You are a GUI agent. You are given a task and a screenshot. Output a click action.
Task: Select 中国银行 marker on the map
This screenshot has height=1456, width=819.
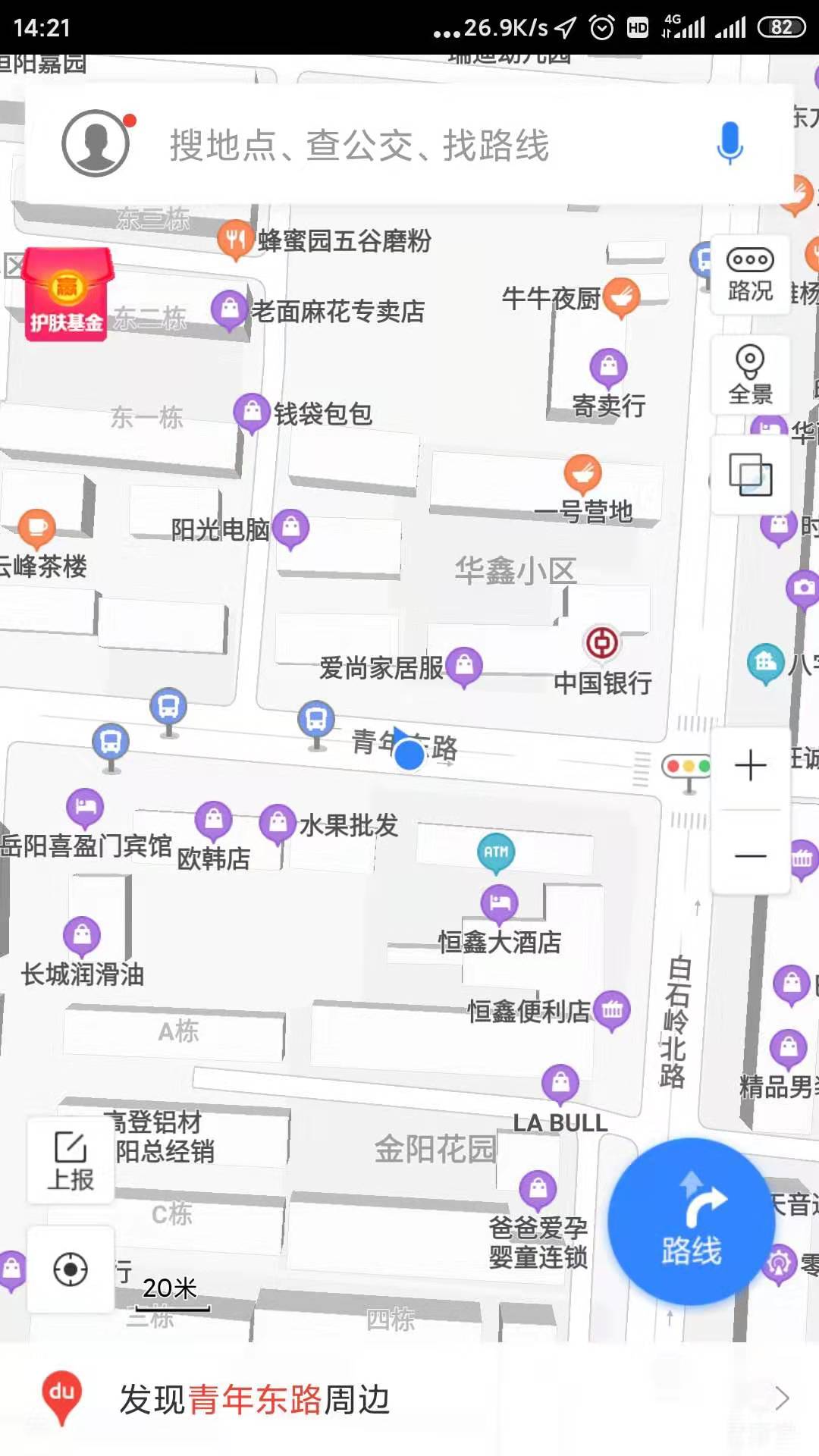pyautogui.click(x=602, y=645)
